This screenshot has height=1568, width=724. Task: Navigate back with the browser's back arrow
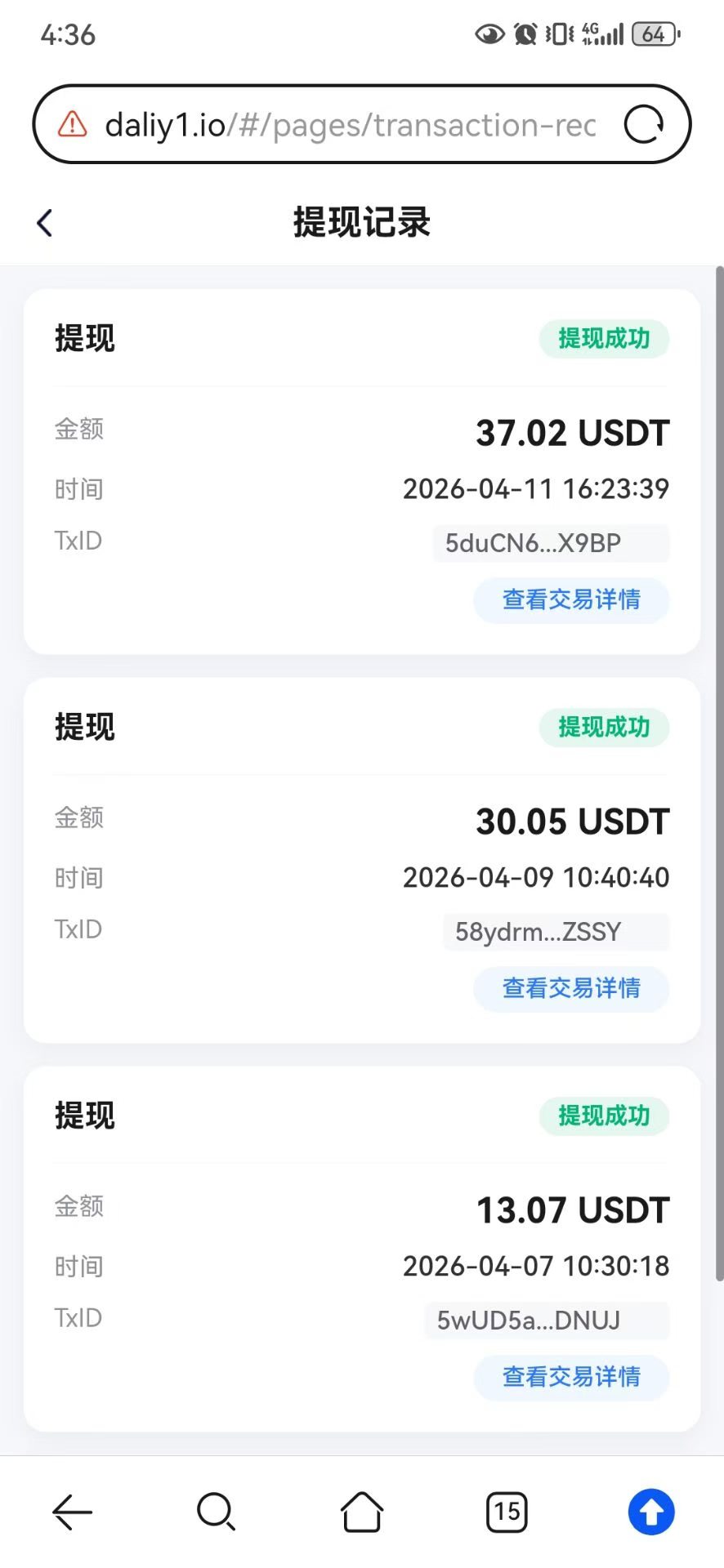tap(72, 1512)
